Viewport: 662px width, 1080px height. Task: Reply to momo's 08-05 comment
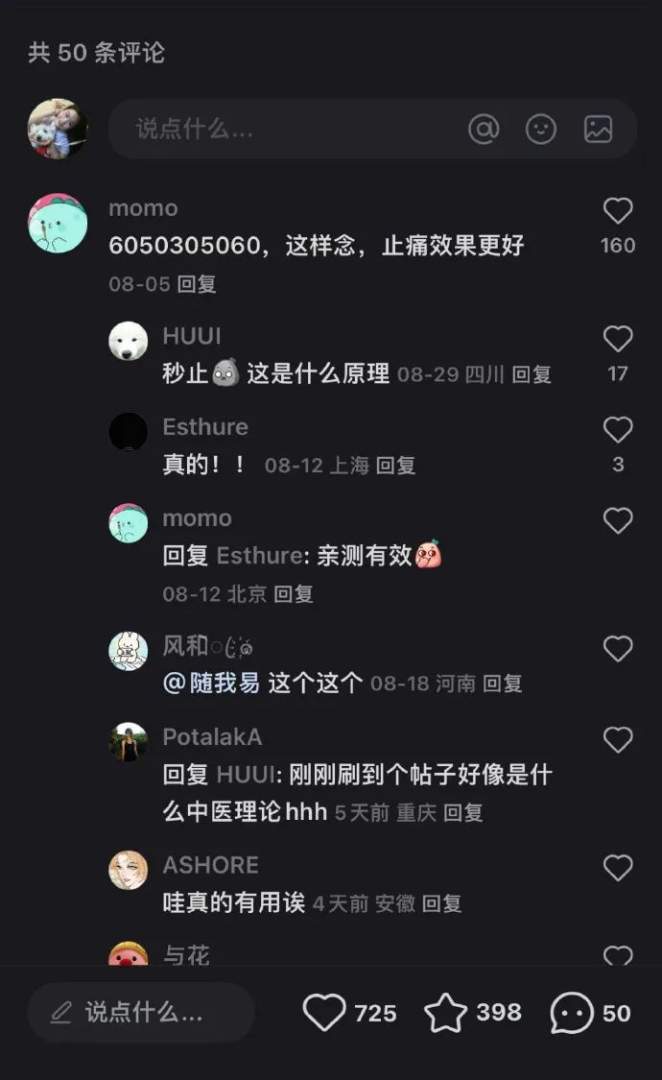[197, 284]
